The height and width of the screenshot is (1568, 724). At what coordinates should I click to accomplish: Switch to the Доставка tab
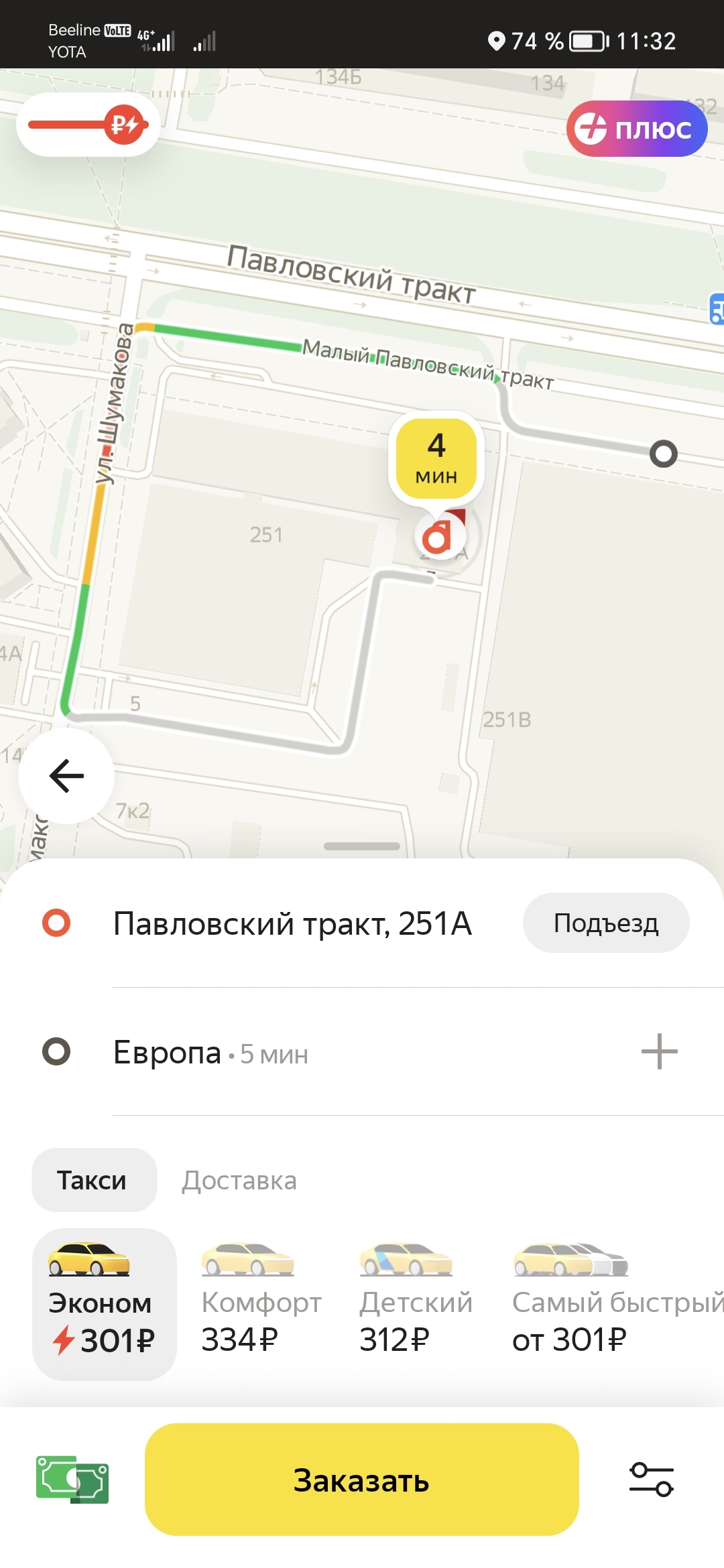coord(239,1180)
